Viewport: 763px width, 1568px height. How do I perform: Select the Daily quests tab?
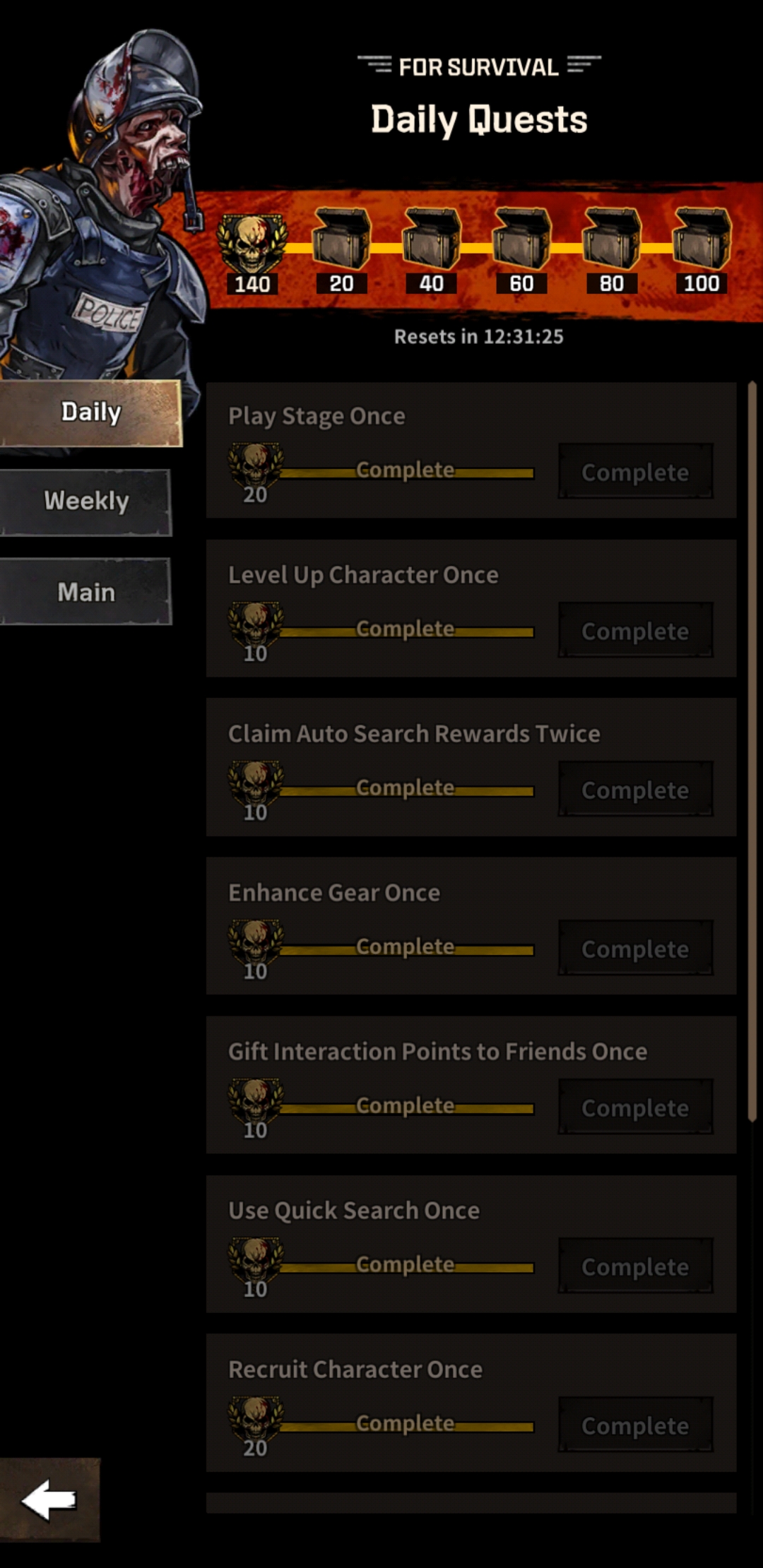click(x=90, y=412)
